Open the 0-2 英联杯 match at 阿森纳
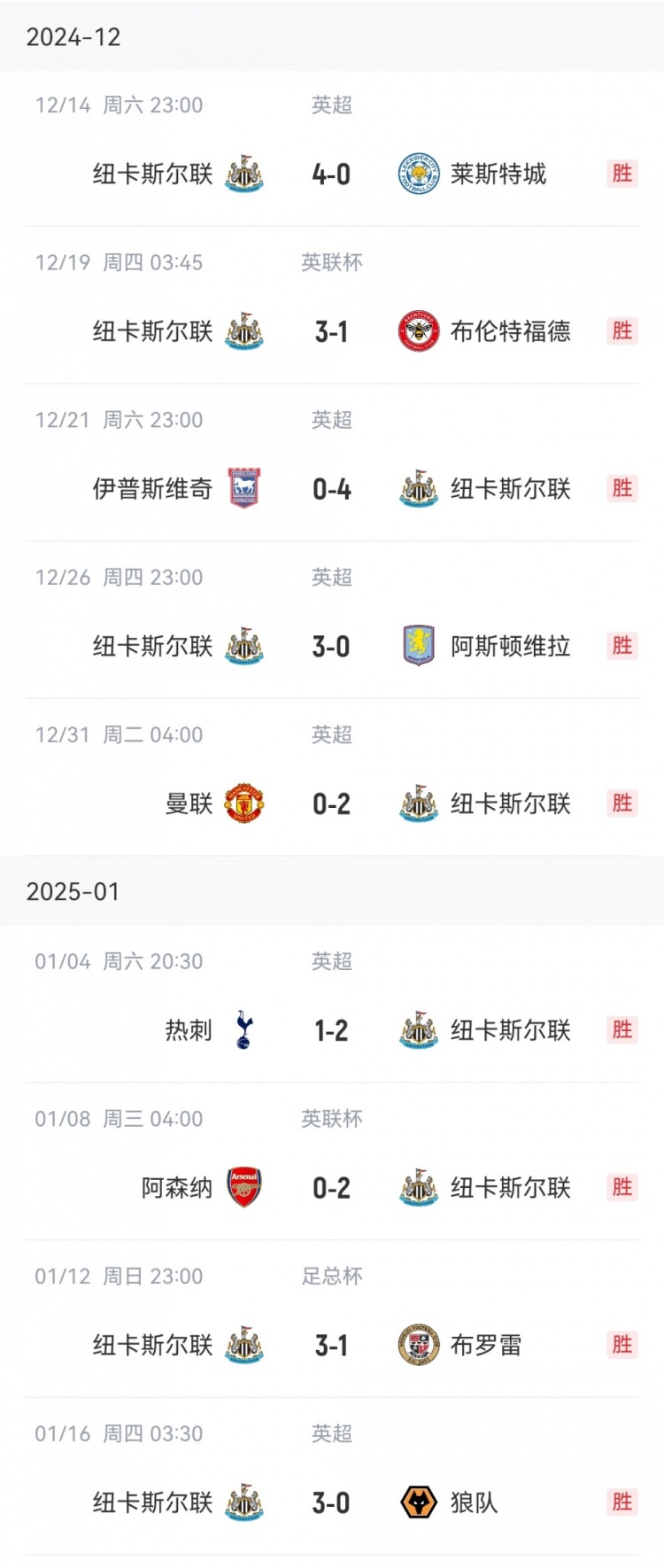The width and height of the screenshot is (664, 1568). pos(331,1188)
